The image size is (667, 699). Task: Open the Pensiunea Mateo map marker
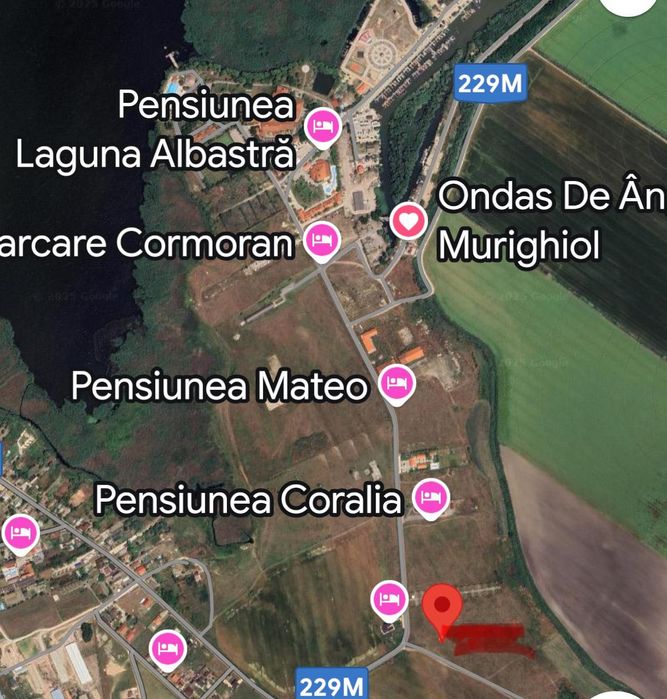396,384
